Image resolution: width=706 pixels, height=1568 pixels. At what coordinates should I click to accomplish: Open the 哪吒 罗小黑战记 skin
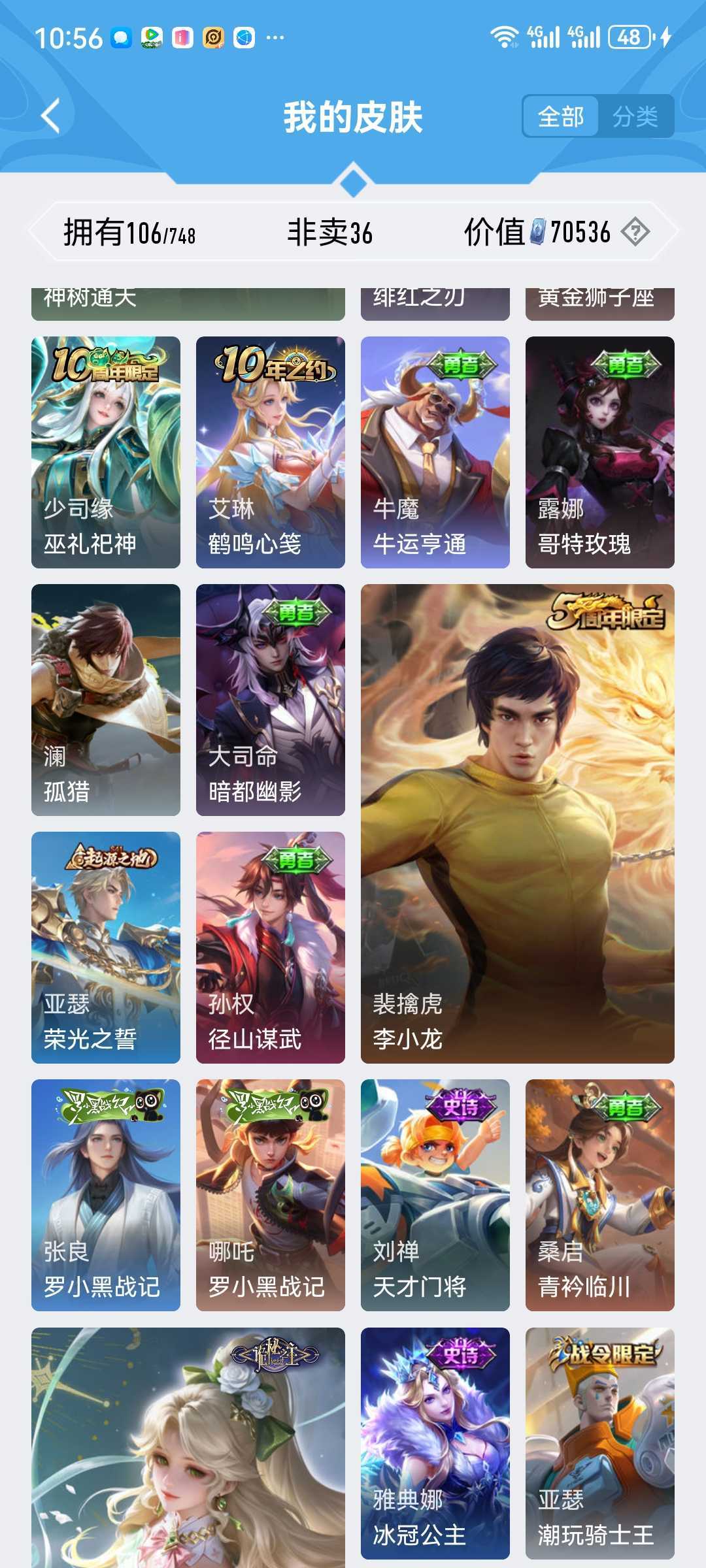(x=271, y=1195)
